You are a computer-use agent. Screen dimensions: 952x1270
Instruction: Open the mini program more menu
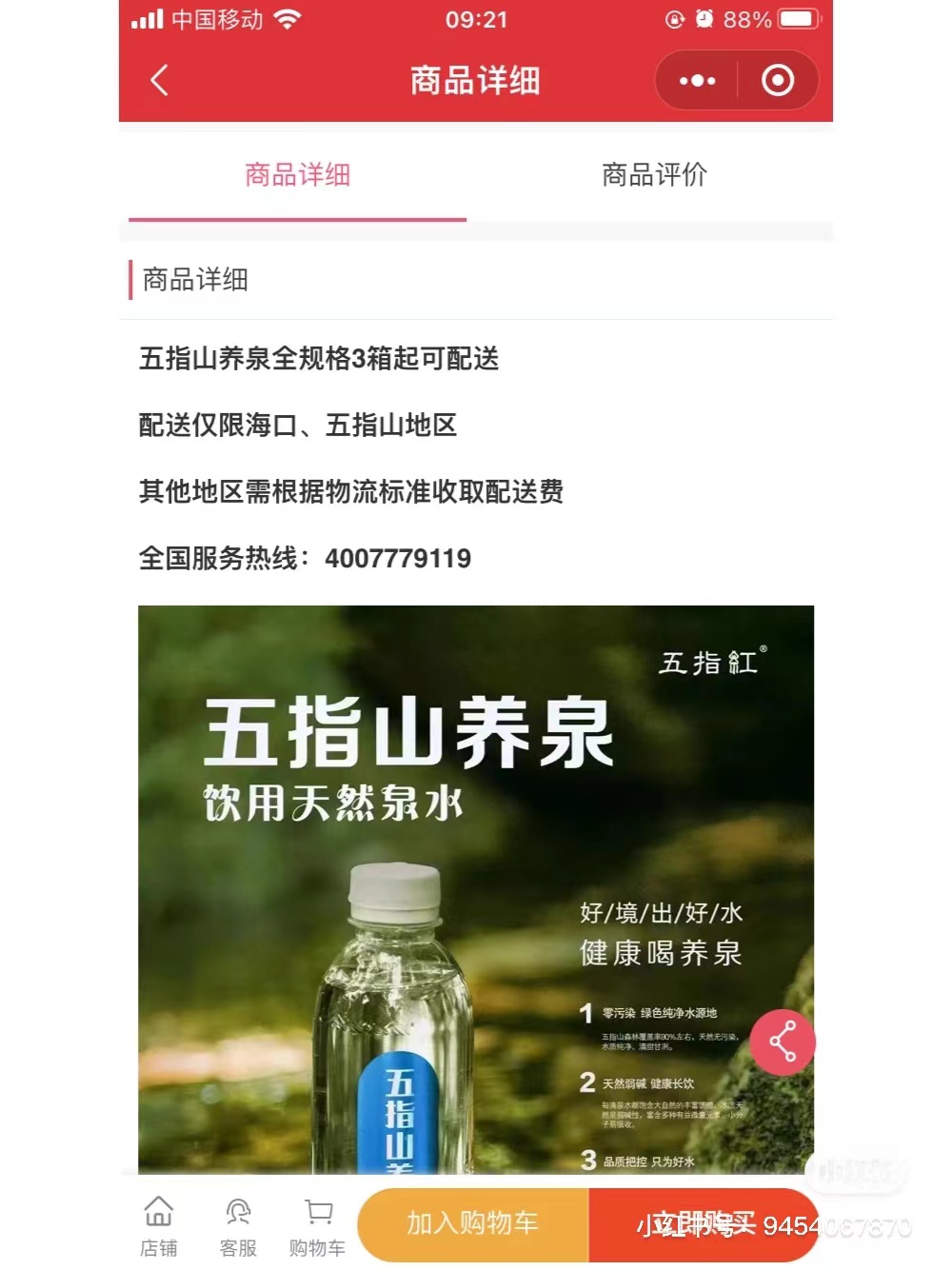click(697, 81)
